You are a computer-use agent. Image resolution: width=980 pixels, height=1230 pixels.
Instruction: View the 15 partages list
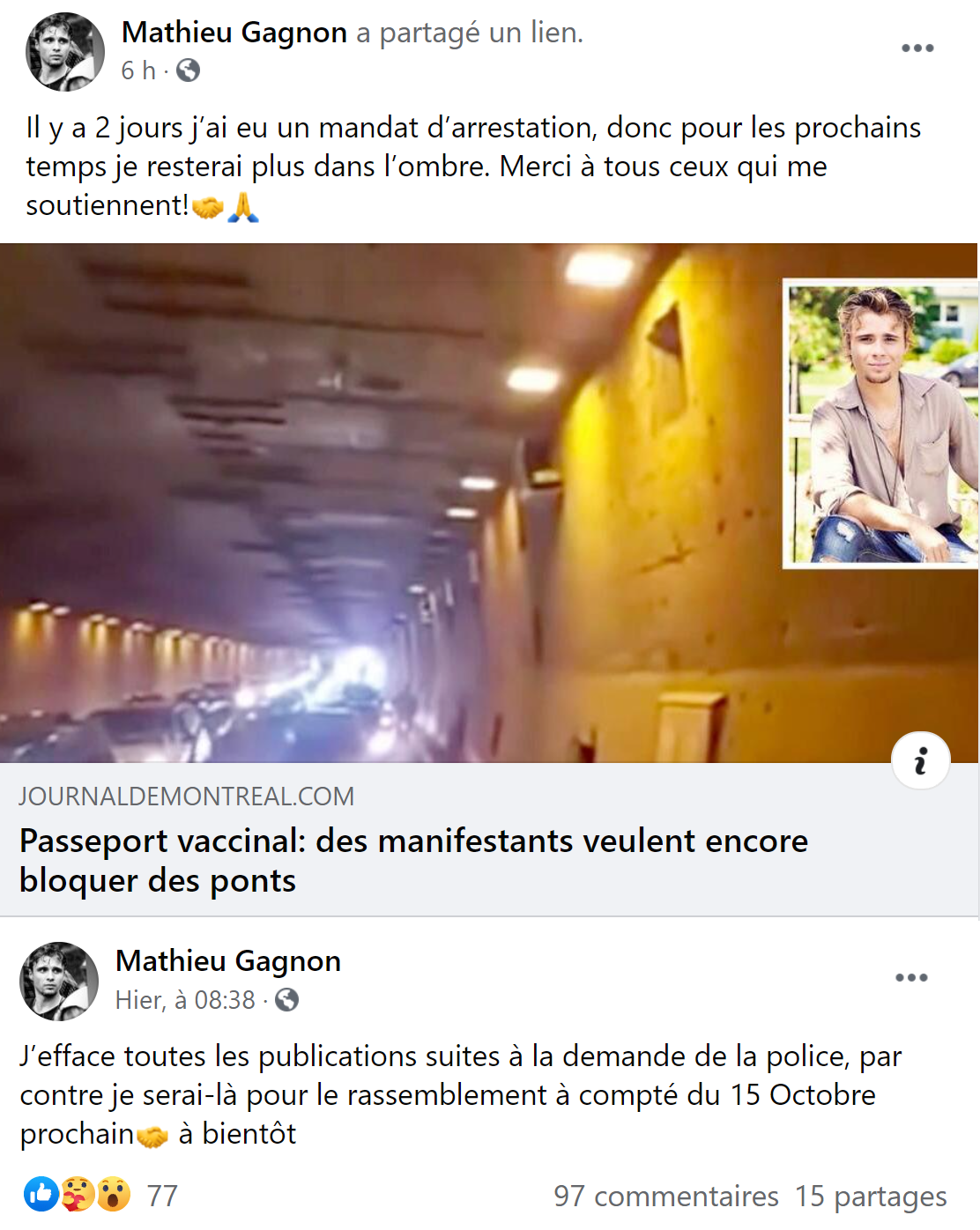tap(870, 1196)
